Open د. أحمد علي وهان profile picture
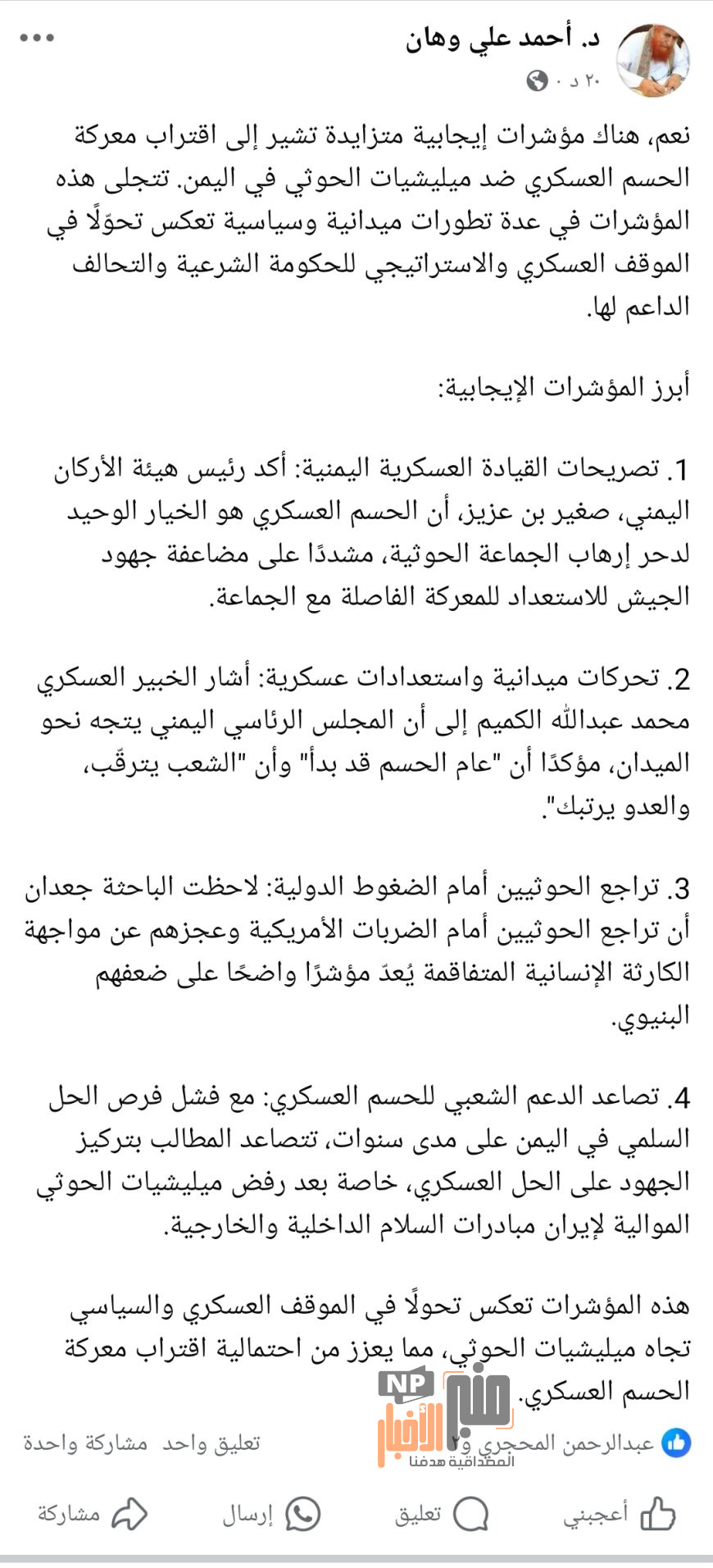The width and height of the screenshot is (713, 1568). tap(652, 60)
